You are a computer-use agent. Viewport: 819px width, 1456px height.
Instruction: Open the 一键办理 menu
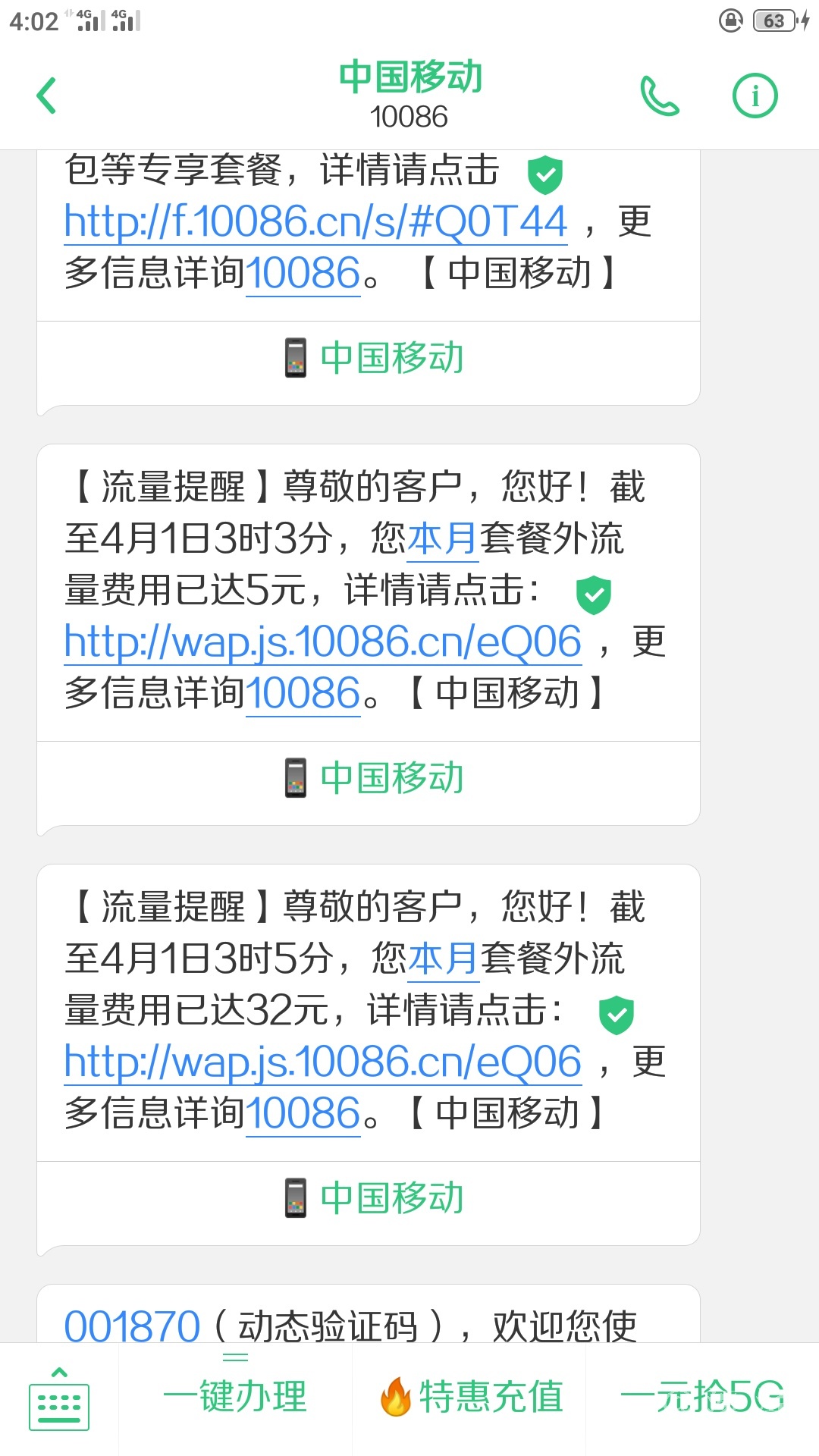coord(235,1397)
